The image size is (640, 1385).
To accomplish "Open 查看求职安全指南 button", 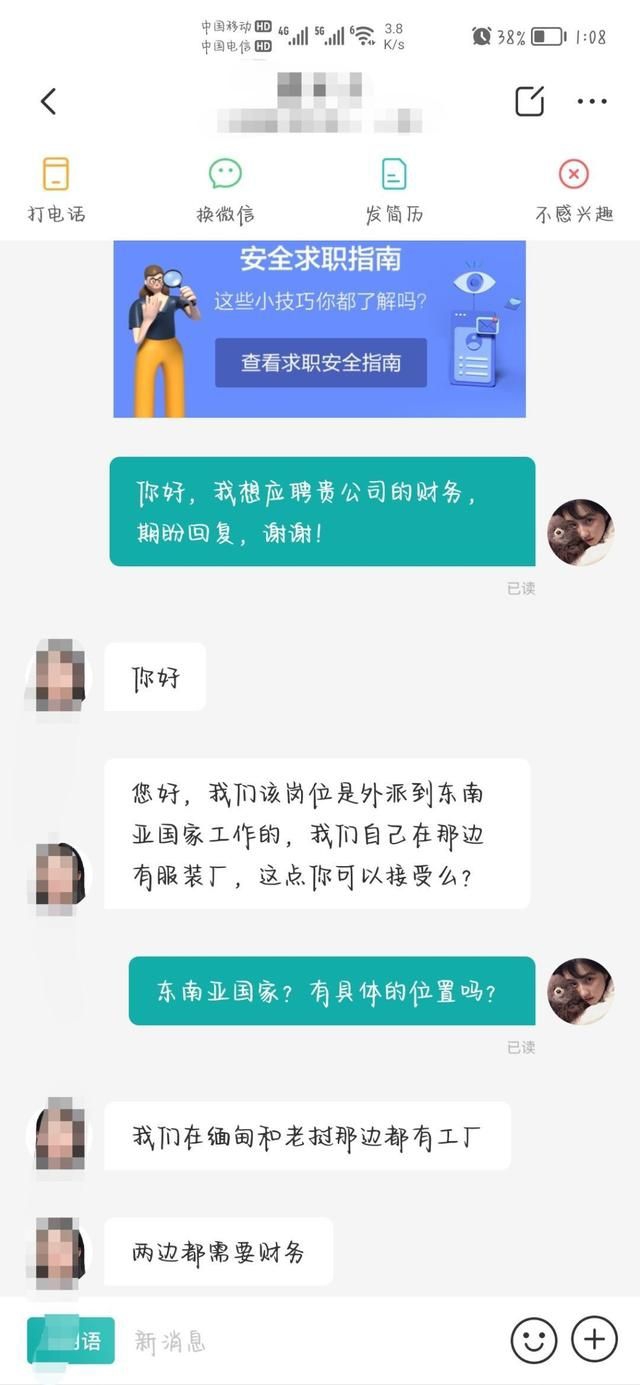I will [x=320, y=362].
